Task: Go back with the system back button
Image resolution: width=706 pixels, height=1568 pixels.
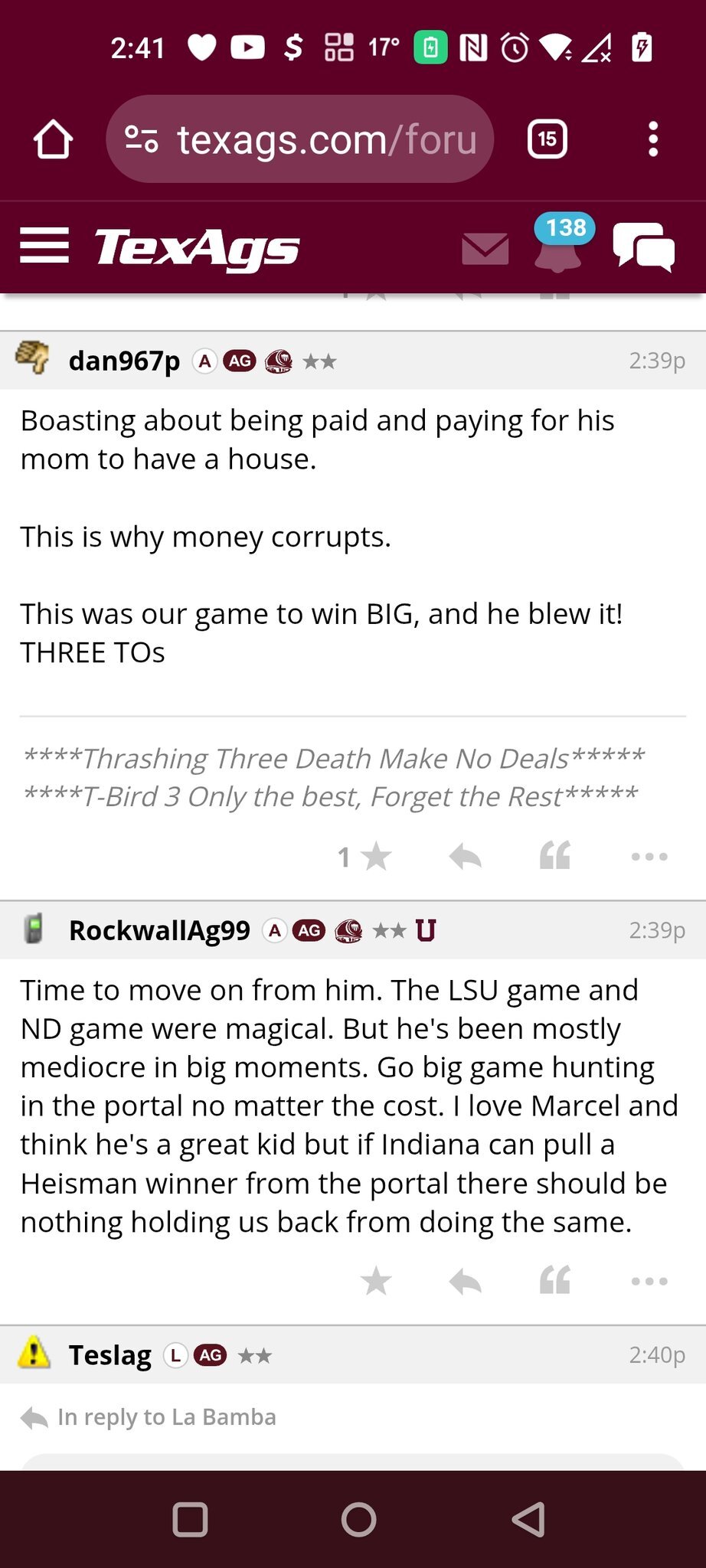Action: coord(528,1520)
